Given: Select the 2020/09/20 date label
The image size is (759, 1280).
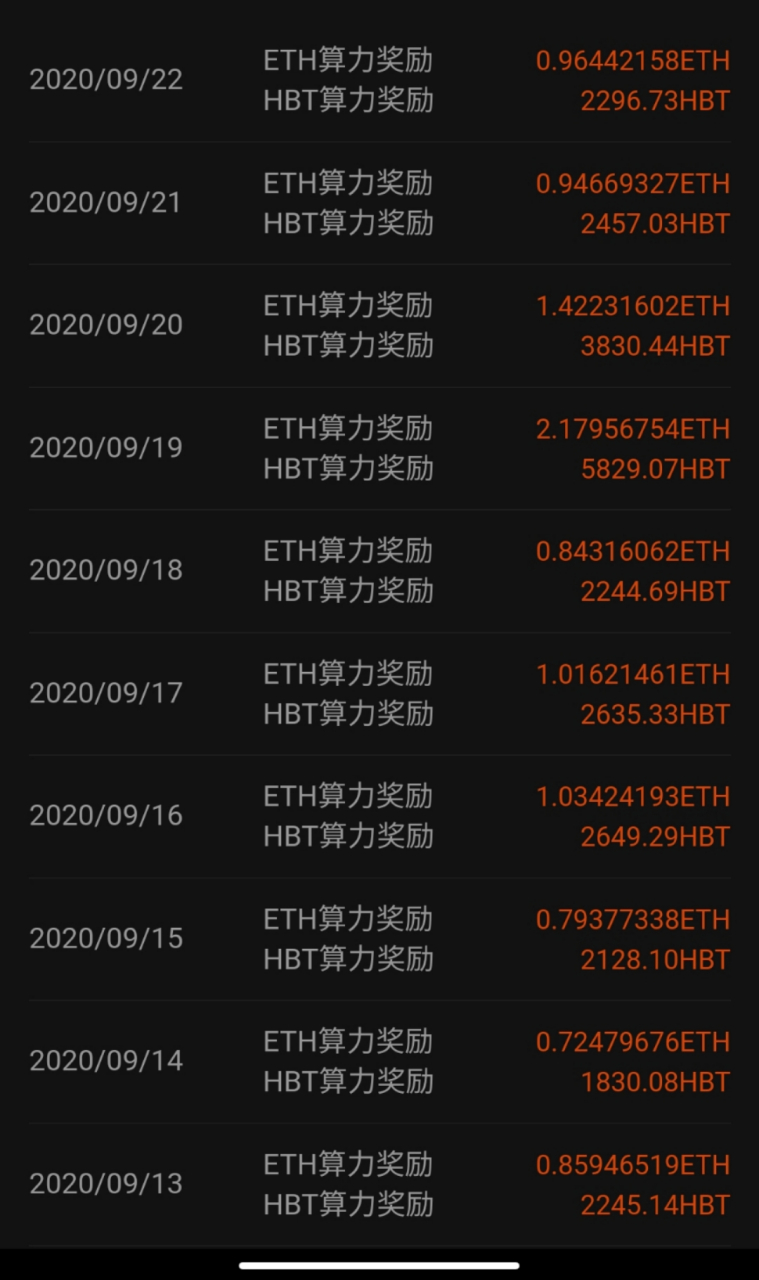Looking at the screenshot, I should [105, 325].
